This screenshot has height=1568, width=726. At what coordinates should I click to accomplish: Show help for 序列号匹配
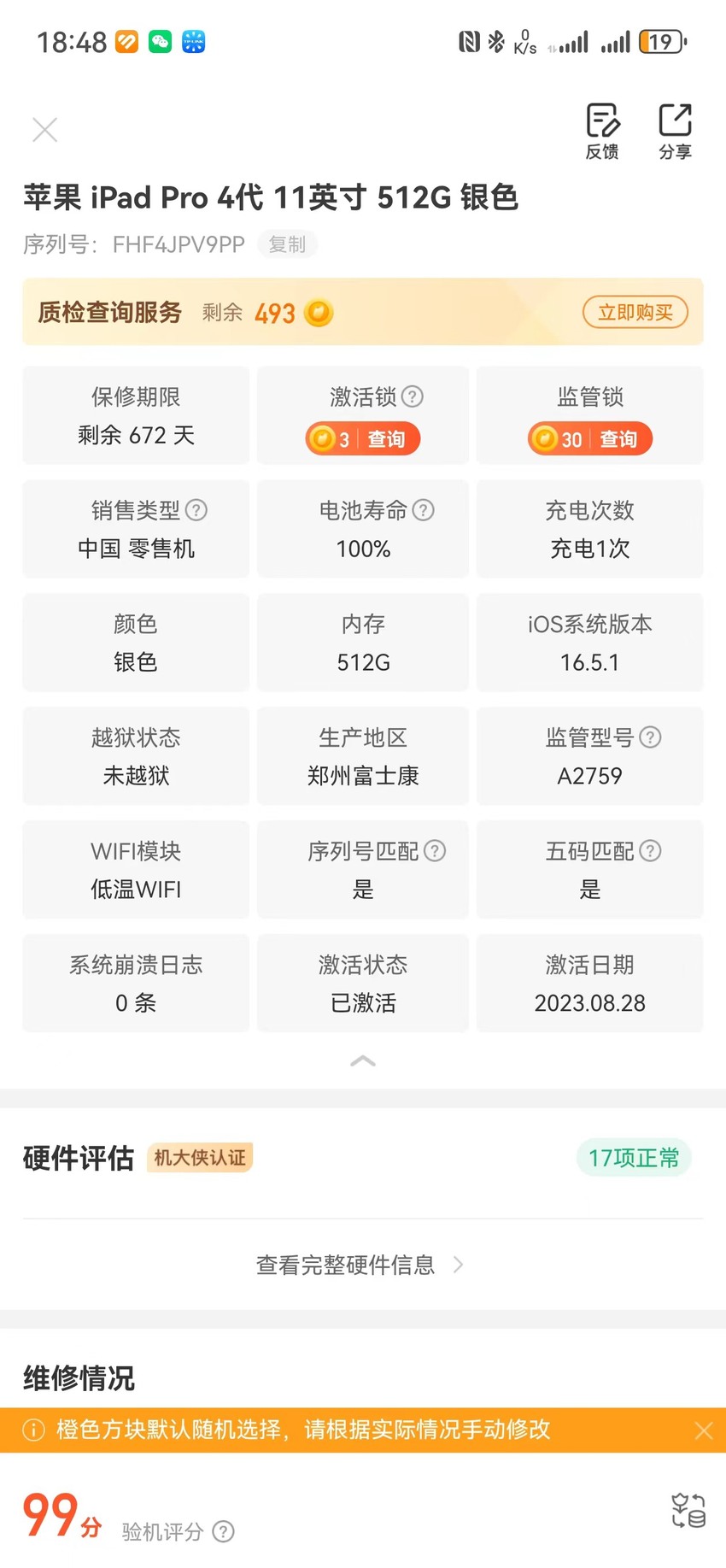(x=435, y=851)
